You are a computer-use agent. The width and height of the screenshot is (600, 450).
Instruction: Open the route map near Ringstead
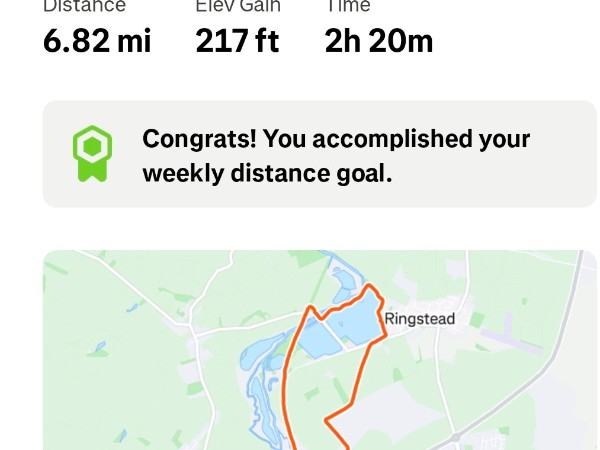tap(320, 350)
